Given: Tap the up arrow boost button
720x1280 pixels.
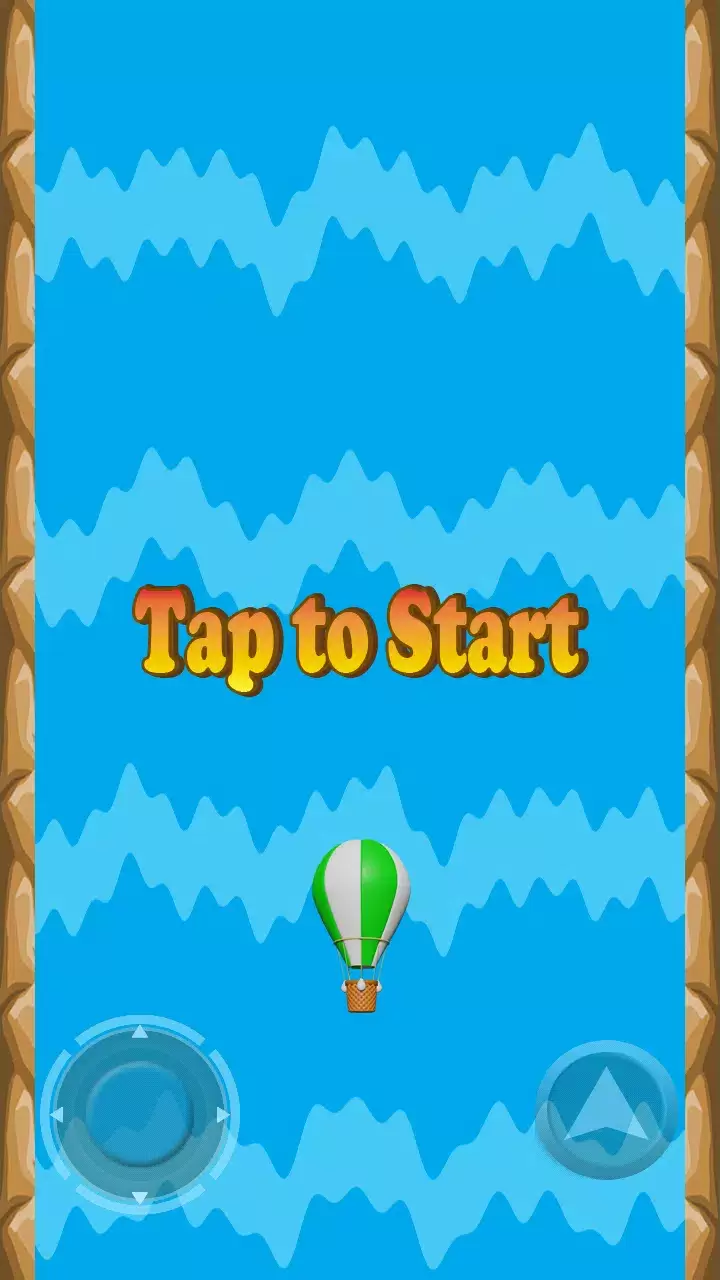Looking at the screenshot, I should coord(606,1110).
